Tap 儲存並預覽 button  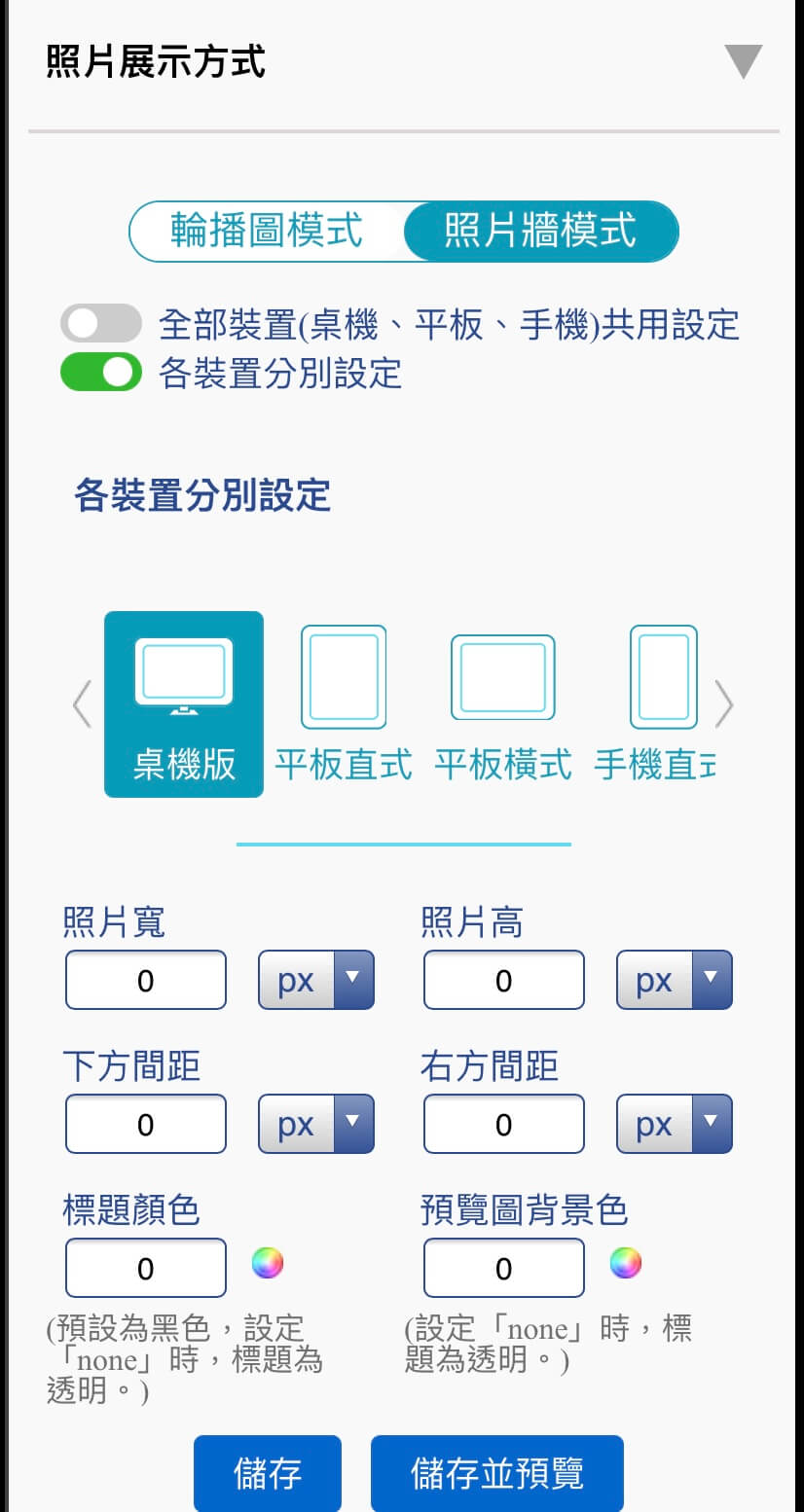click(x=496, y=1473)
